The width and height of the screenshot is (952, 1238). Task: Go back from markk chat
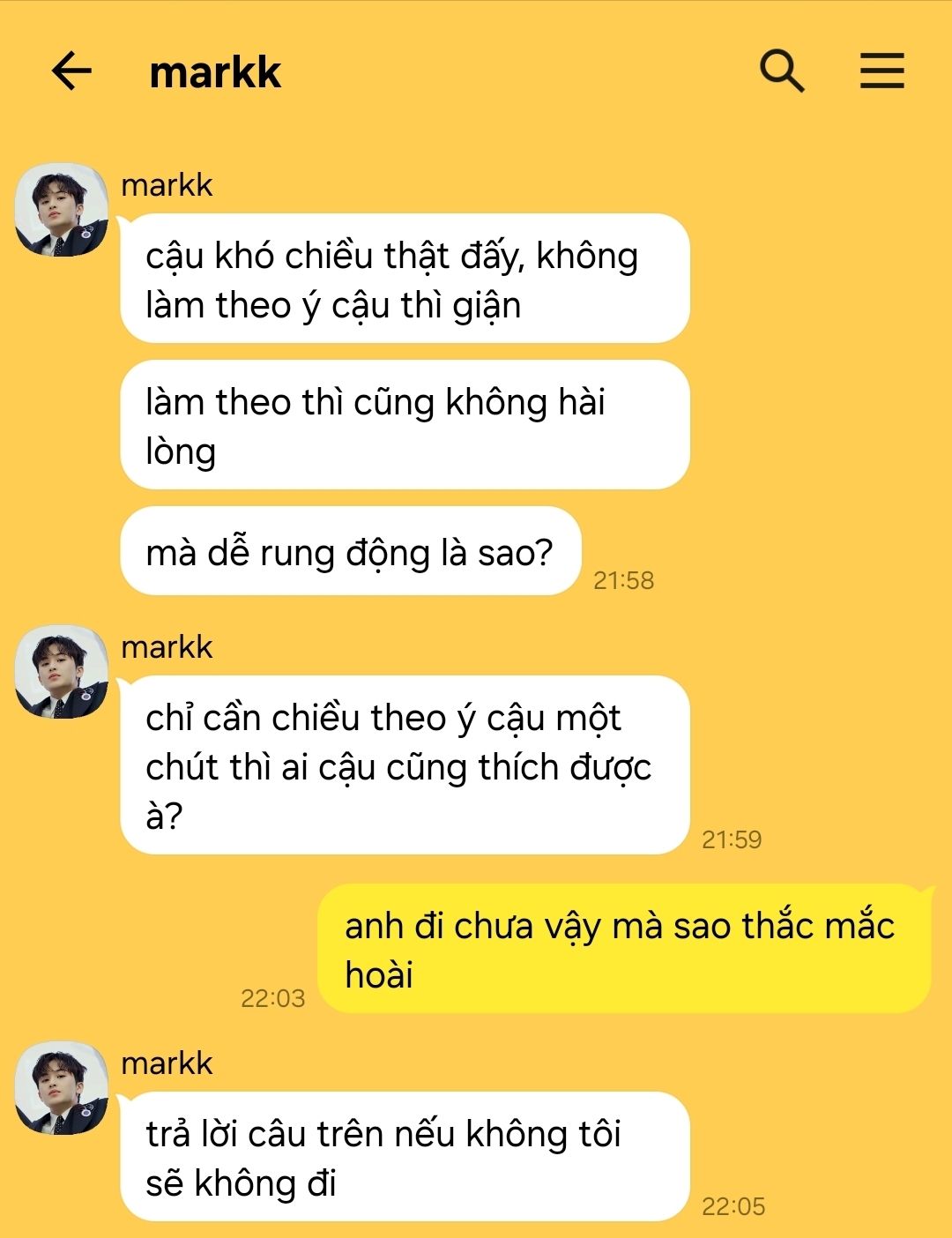point(71,71)
